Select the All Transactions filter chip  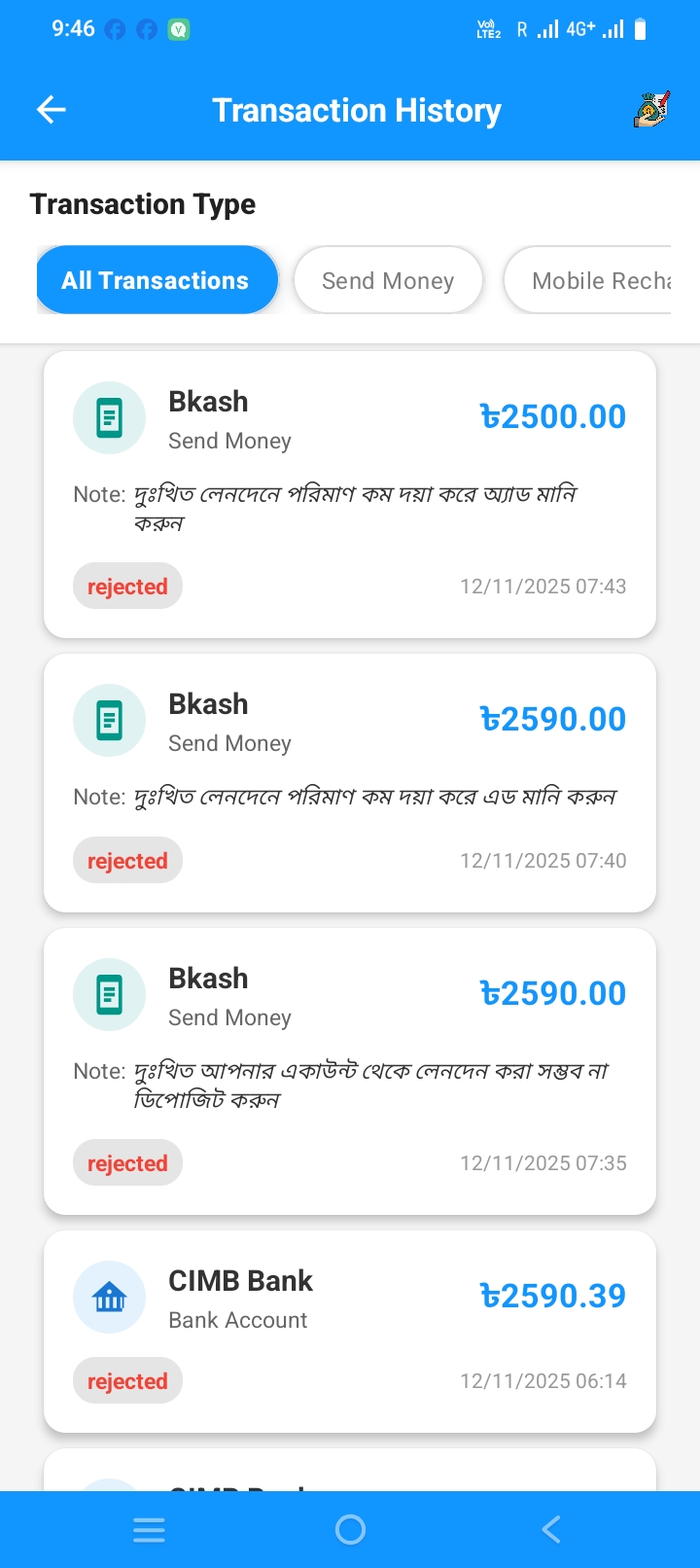[157, 280]
